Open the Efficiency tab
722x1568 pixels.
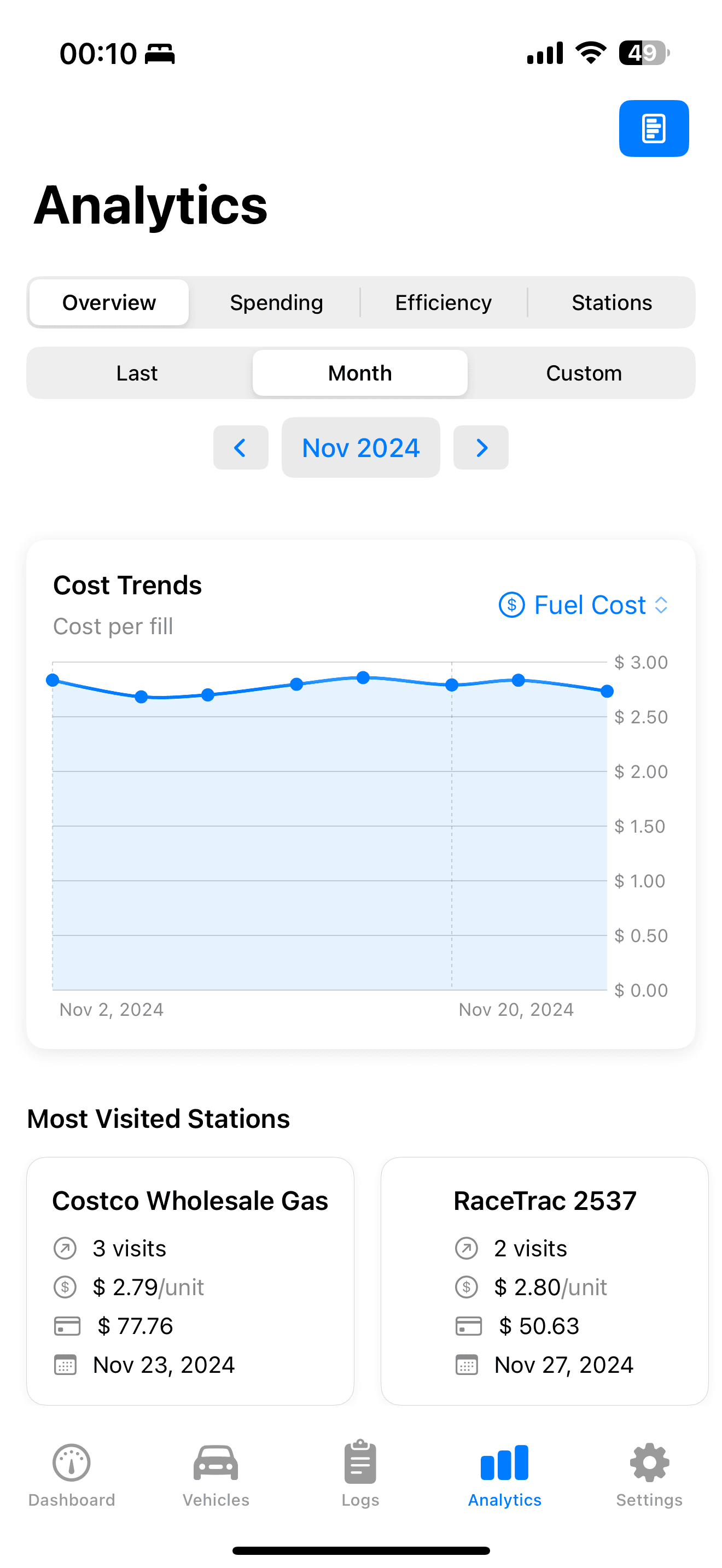[x=443, y=302]
